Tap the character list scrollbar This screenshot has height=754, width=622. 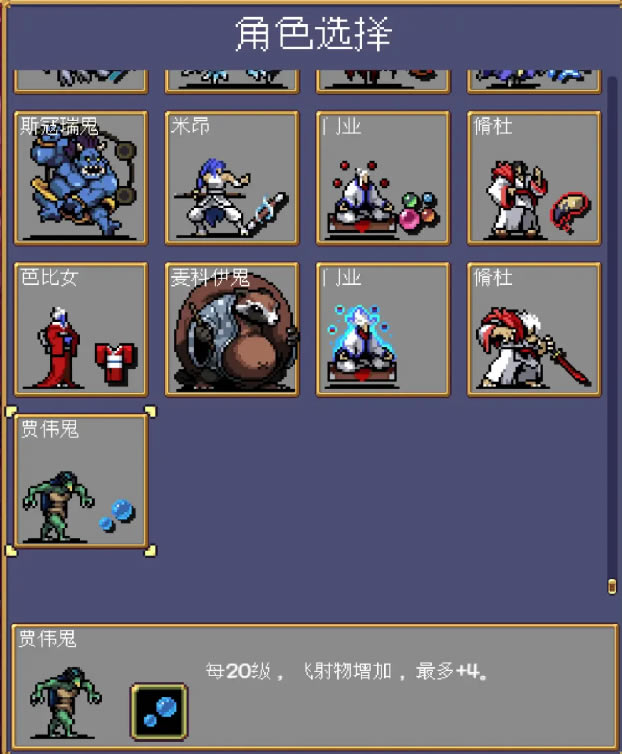(612, 330)
